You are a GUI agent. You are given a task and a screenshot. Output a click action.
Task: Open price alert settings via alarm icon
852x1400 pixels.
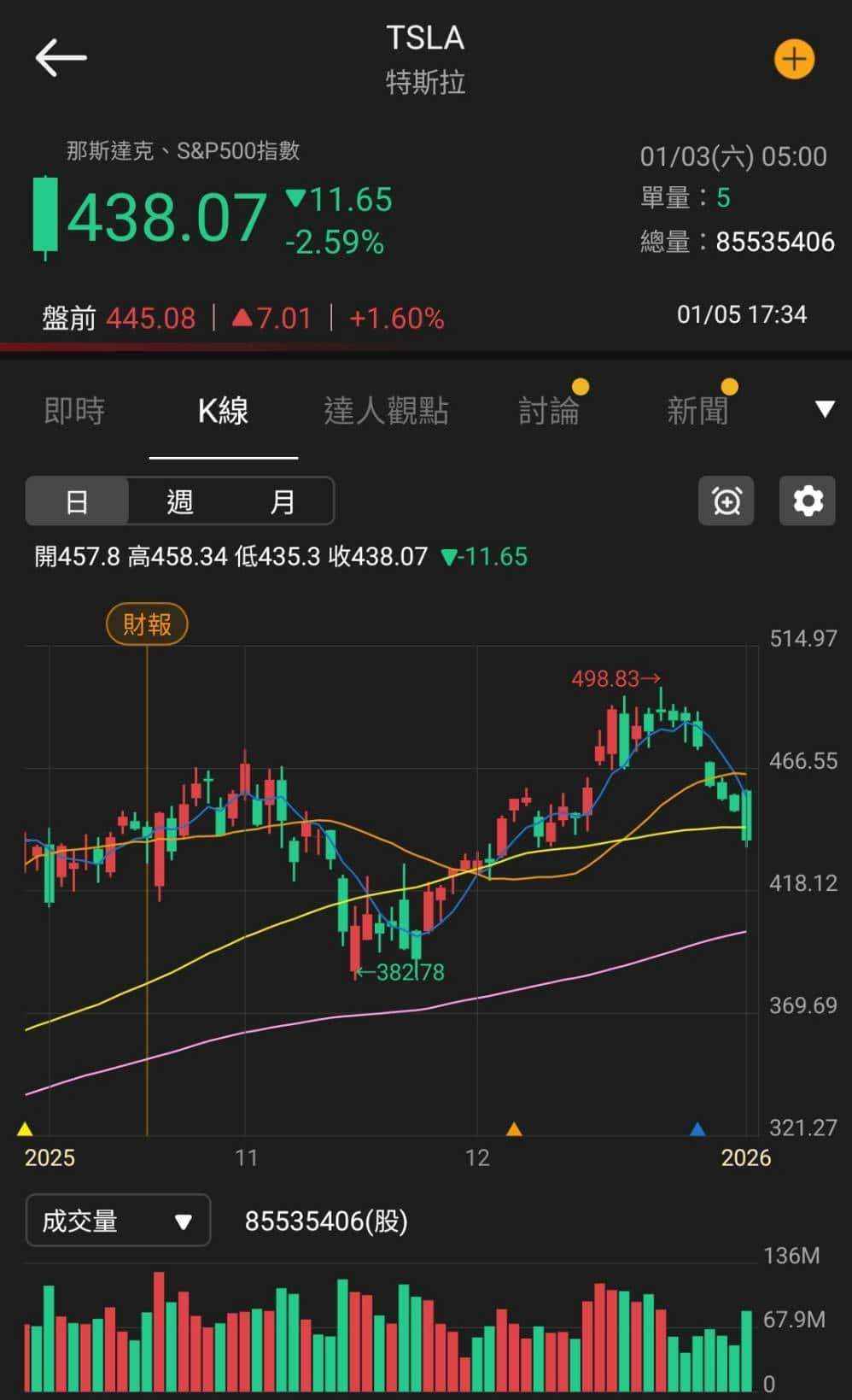pos(725,501)
